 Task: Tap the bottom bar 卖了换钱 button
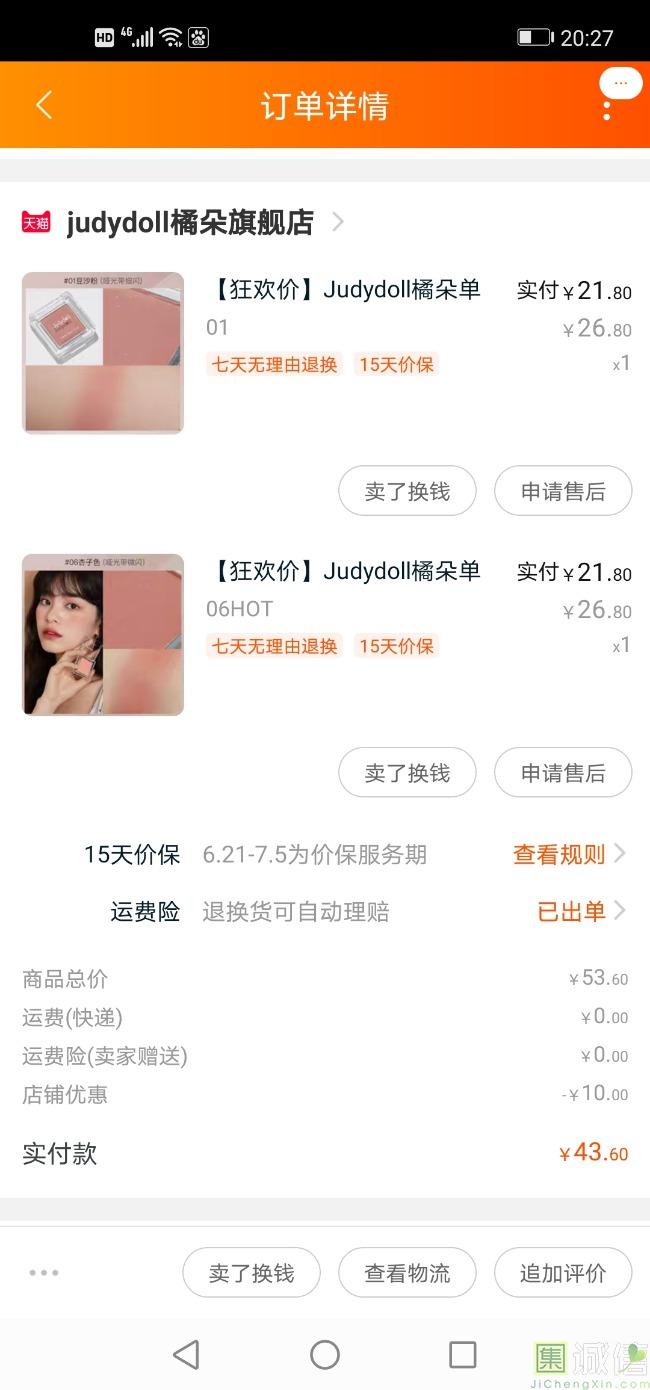coord(251,1273)
